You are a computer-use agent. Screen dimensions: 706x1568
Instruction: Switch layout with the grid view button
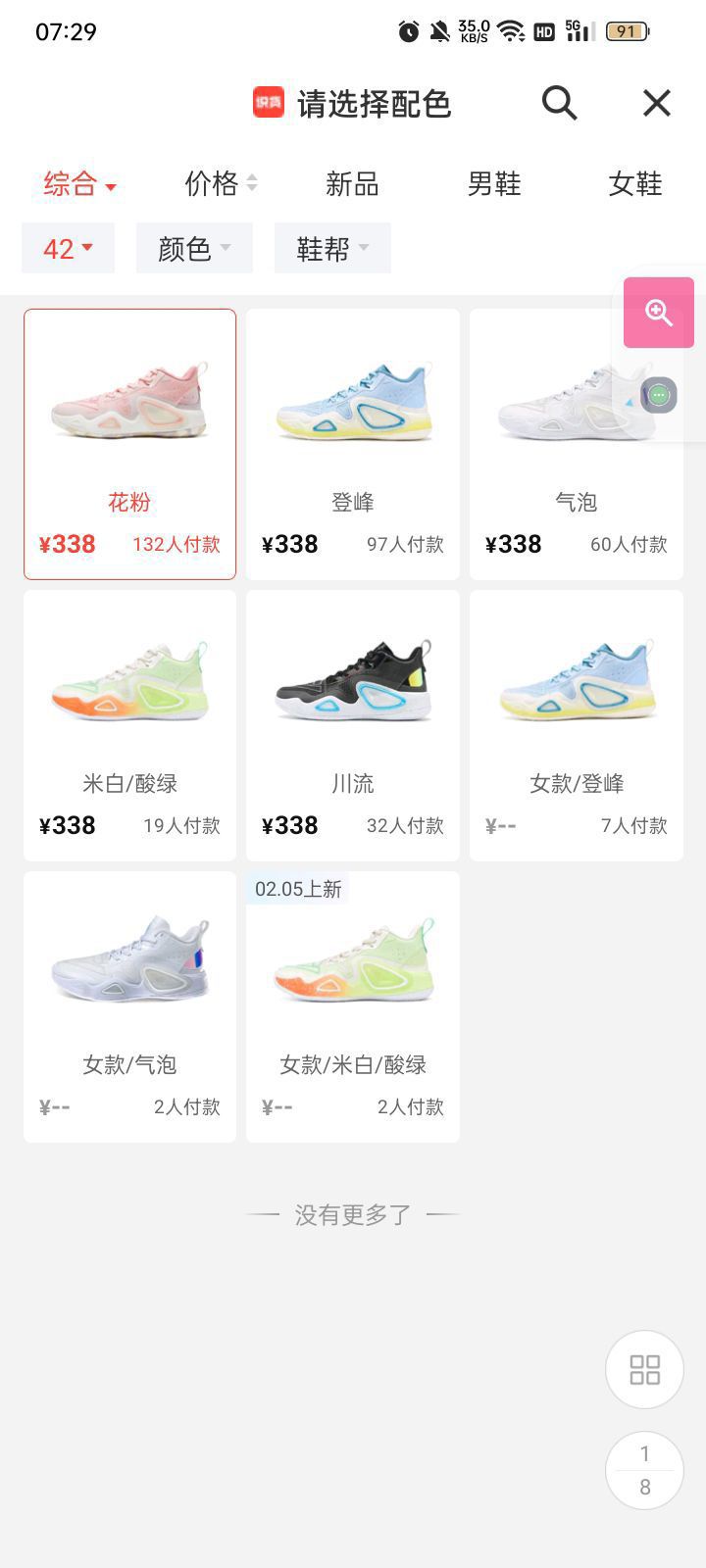[644, 1369]
